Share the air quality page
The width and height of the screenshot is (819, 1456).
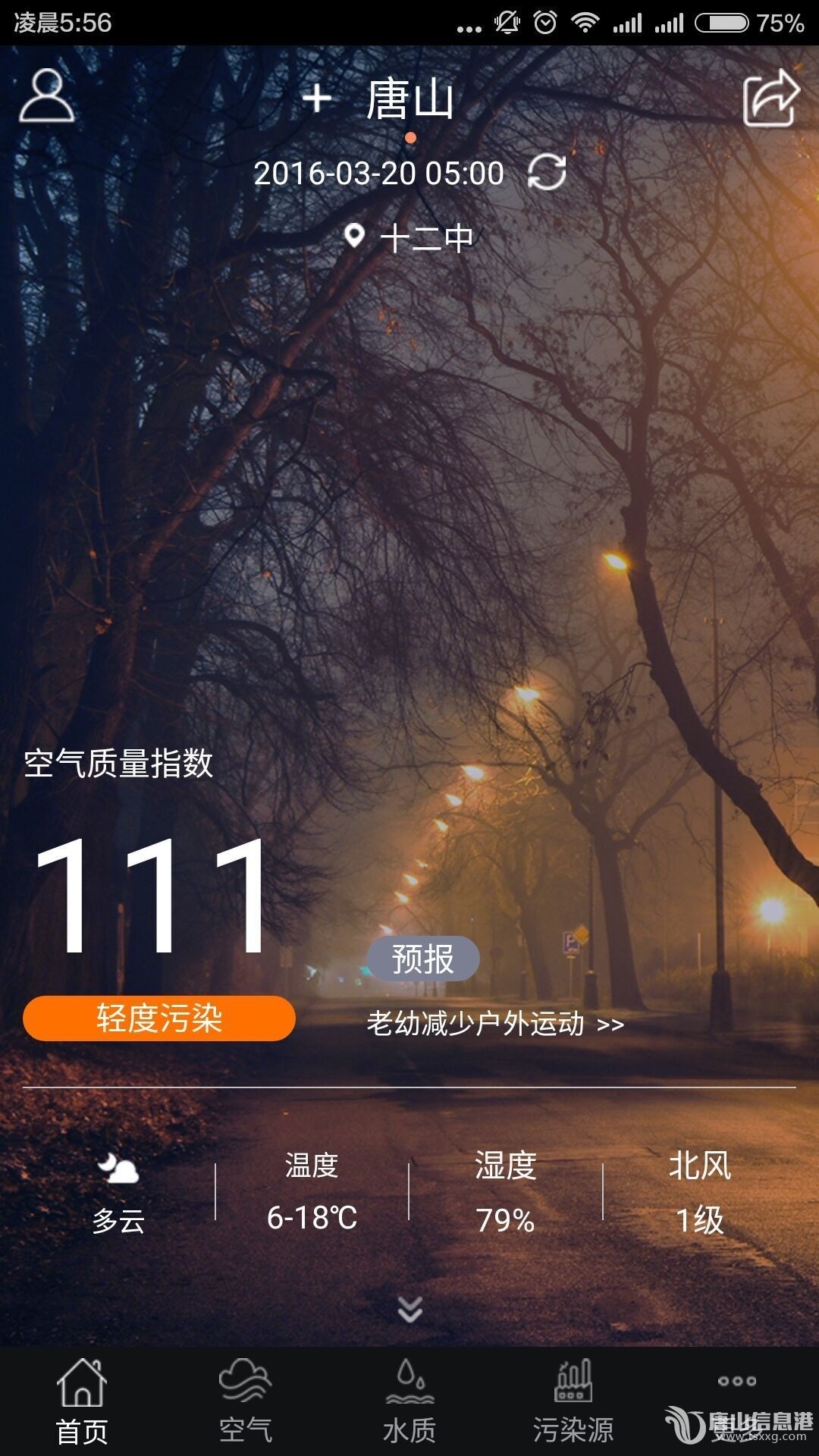click(770, 98)
